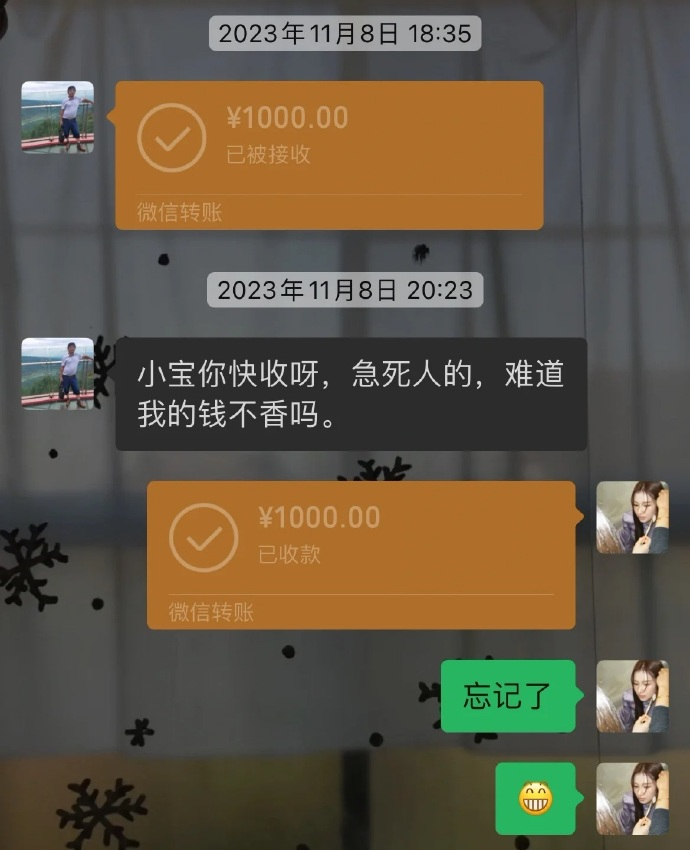Tap the avatar next to 忘记了 message
The width and height of the screenshot is (690, 850).
(x=632, y=696)
